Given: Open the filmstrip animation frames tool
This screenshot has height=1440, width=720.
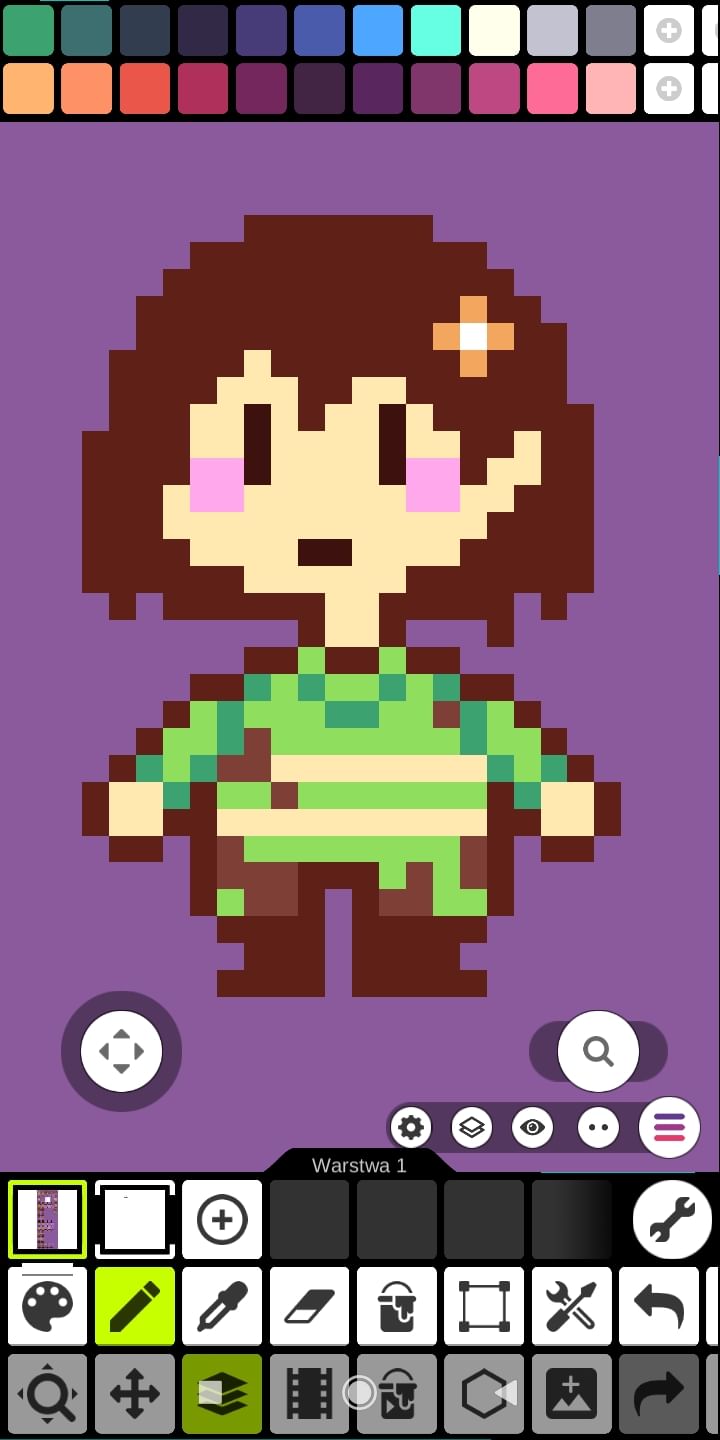Looking at the screenshot, I should click(x=309, y=1393).
